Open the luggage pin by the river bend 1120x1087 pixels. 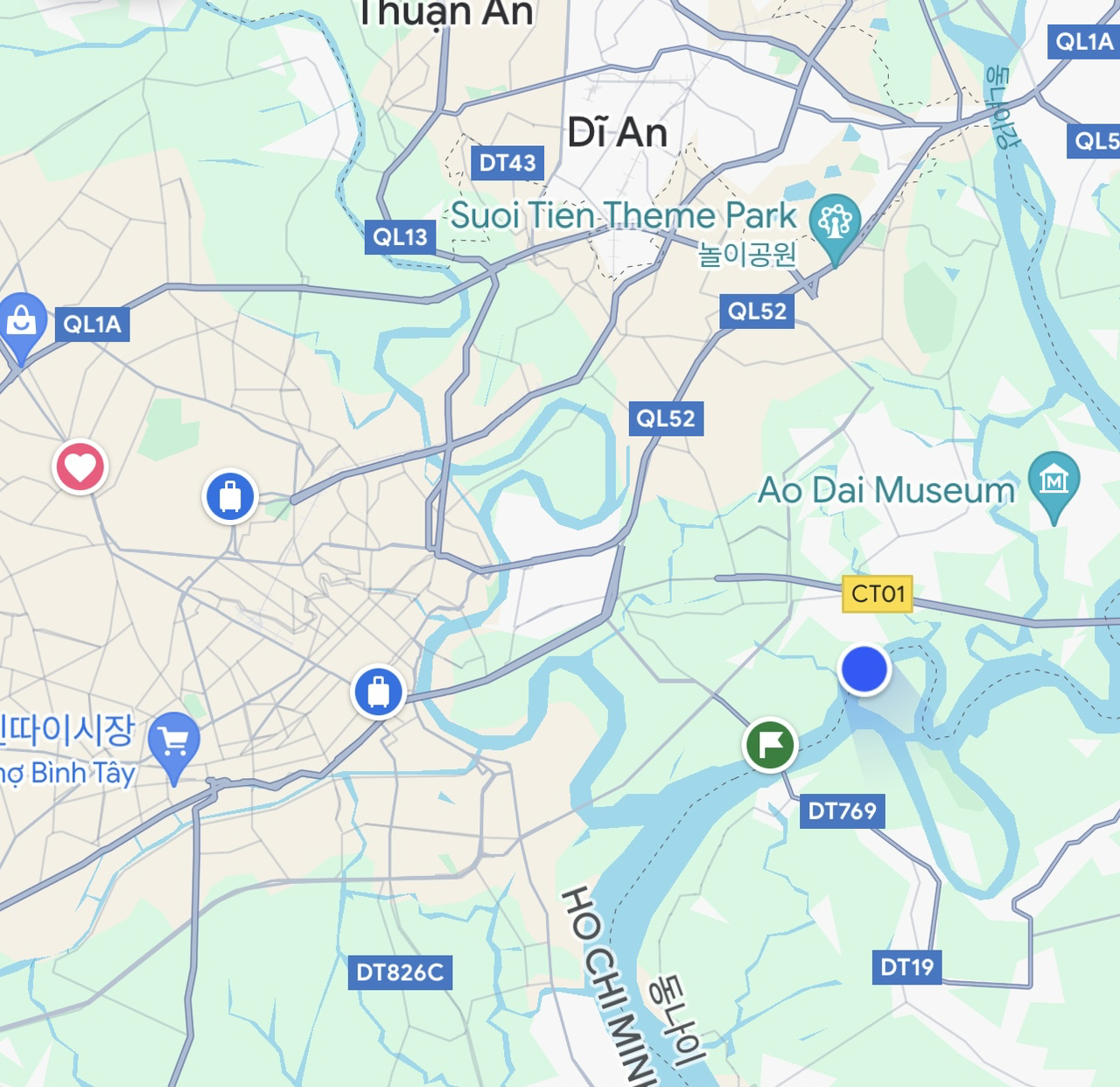378,691
